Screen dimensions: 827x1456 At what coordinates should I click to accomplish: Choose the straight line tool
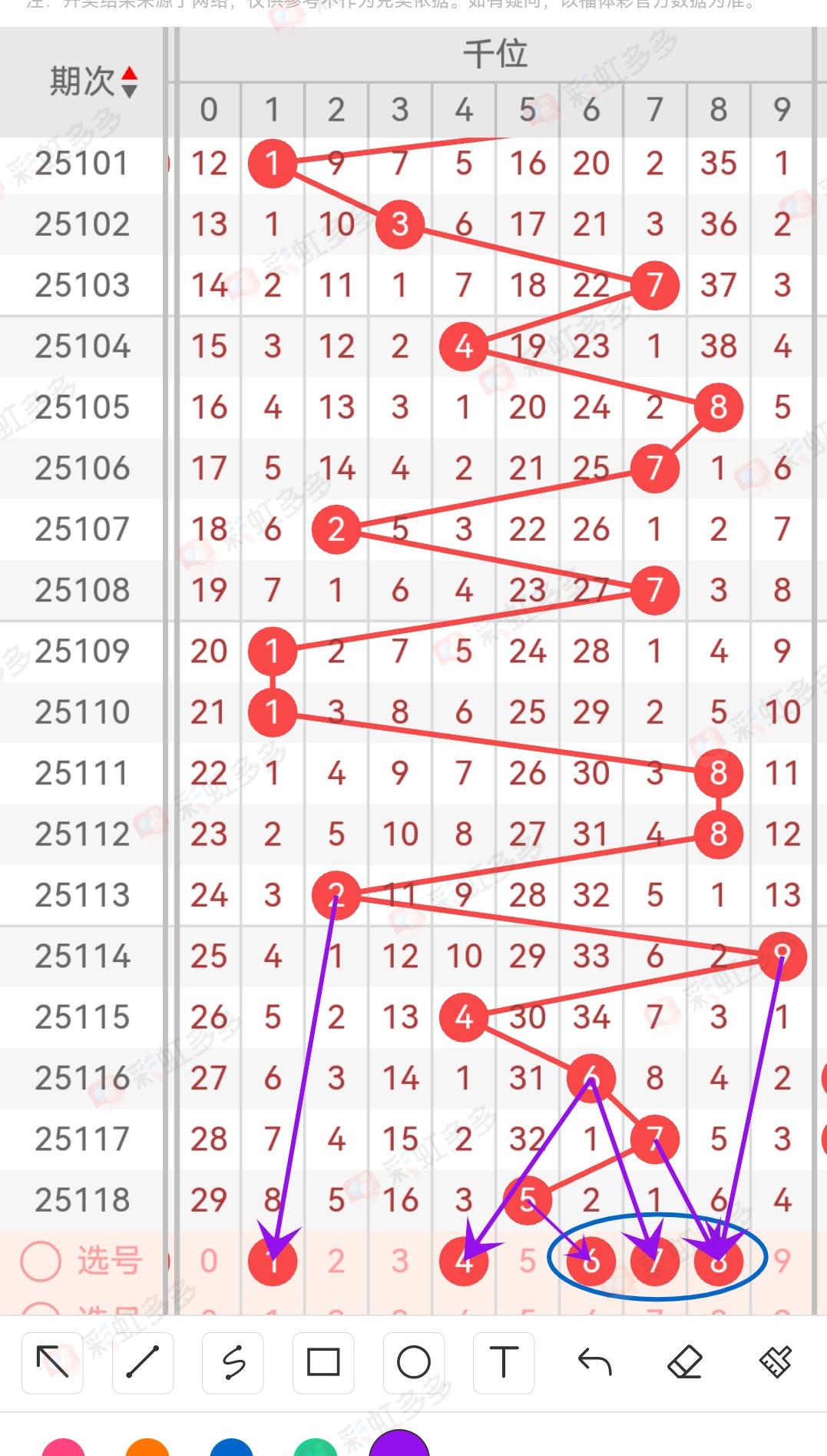[x=143, y=1363]
